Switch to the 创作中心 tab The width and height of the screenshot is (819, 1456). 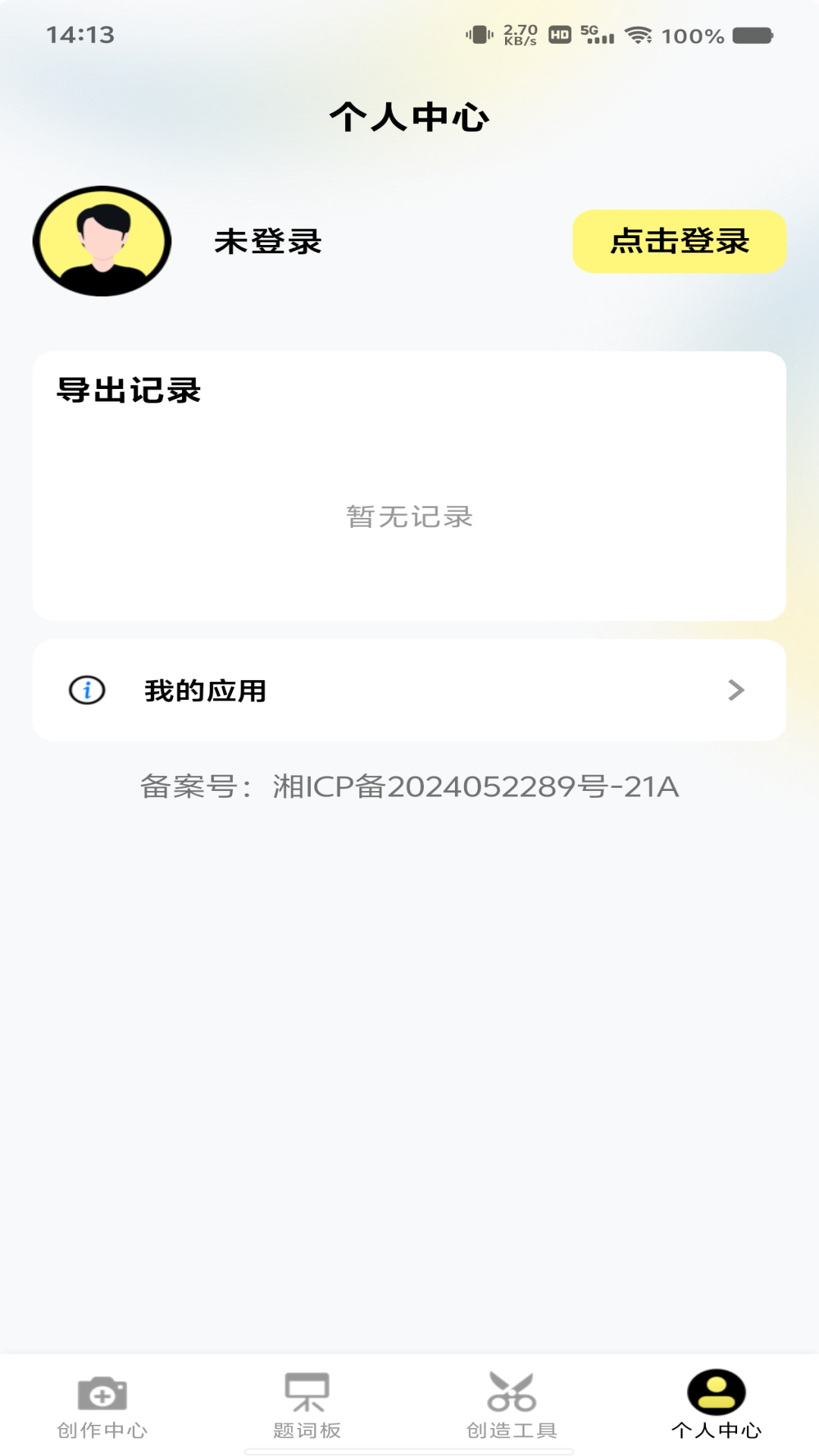102,1405
